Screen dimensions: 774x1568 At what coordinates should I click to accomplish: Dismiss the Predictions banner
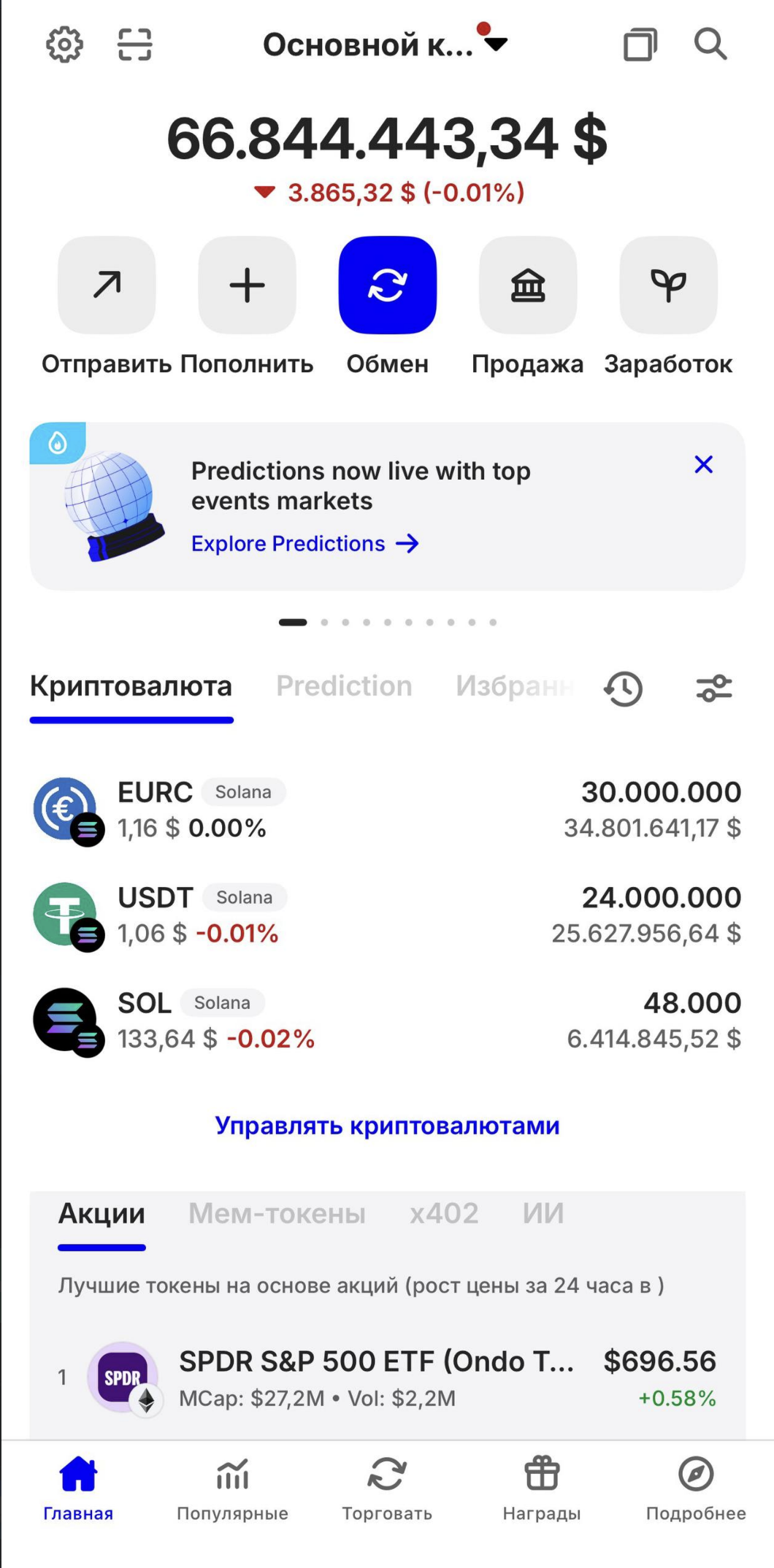point(703,465)
